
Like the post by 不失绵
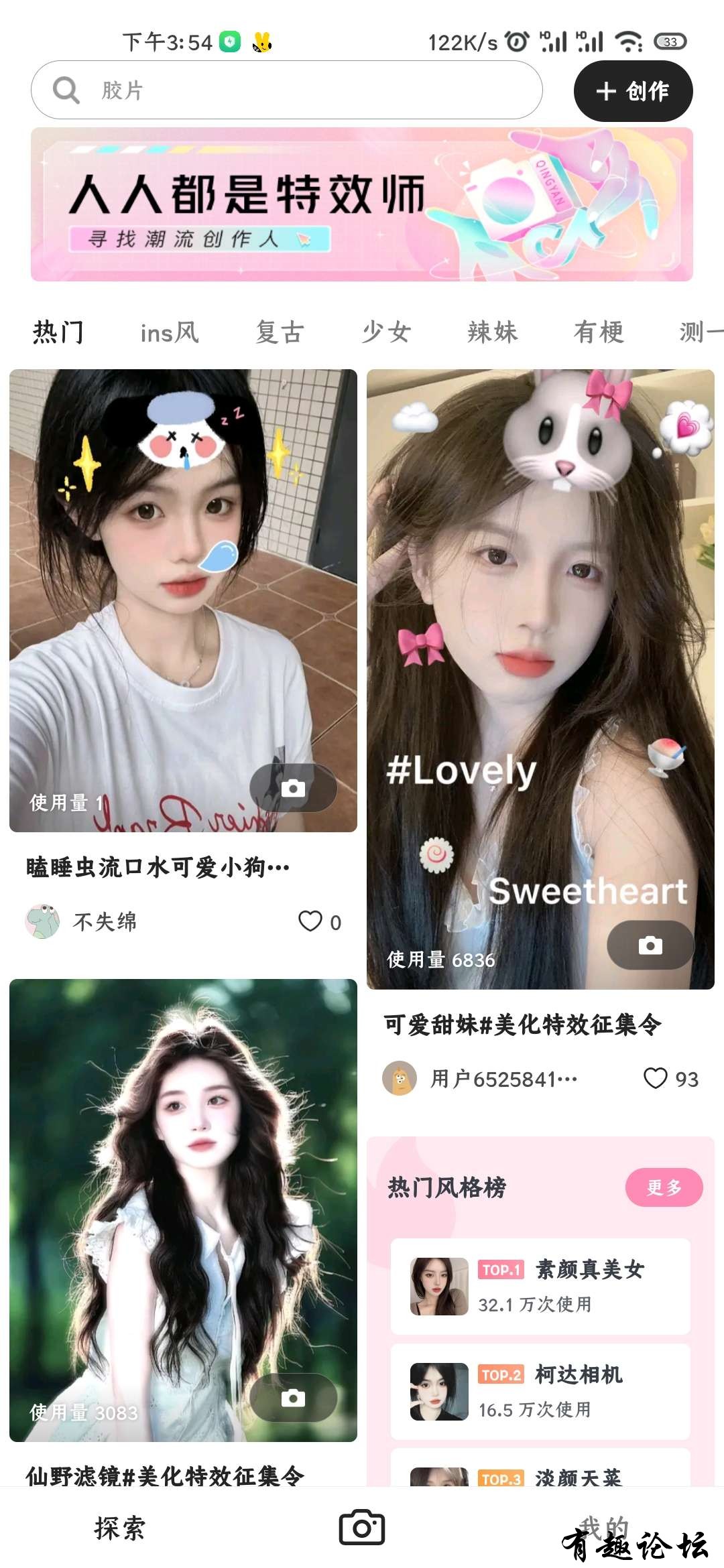[x=310, y=921]
